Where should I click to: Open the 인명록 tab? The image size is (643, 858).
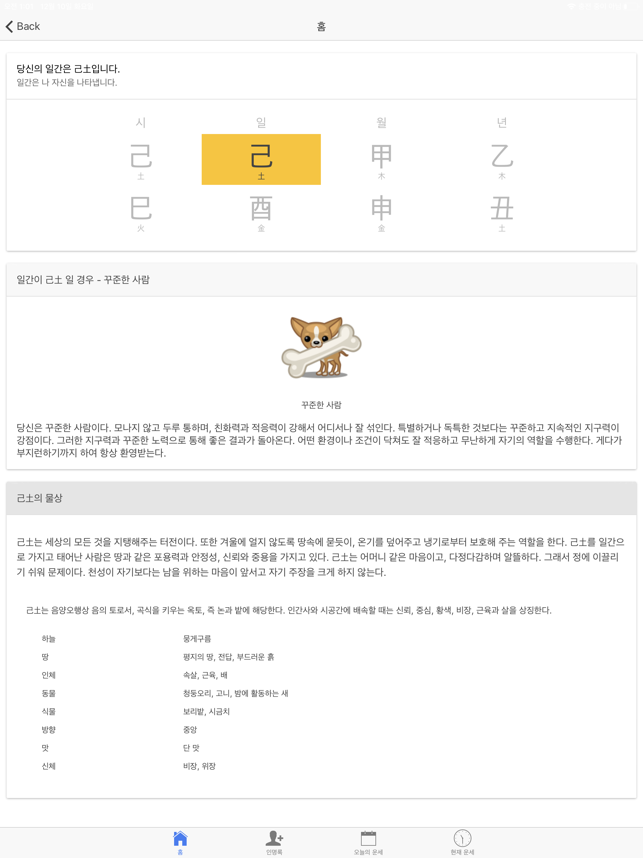(x=274, y=842)
